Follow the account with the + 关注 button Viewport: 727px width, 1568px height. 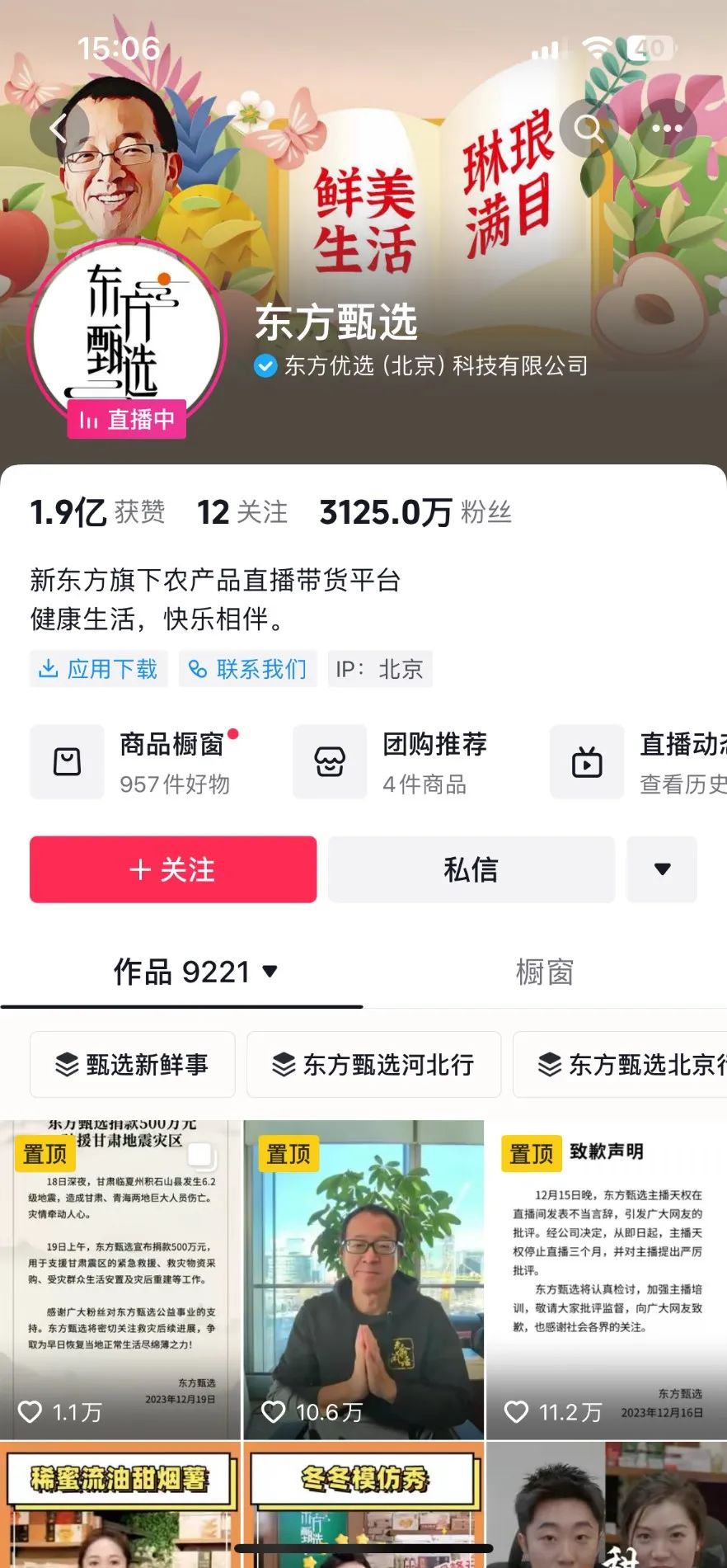pos(173,869)
